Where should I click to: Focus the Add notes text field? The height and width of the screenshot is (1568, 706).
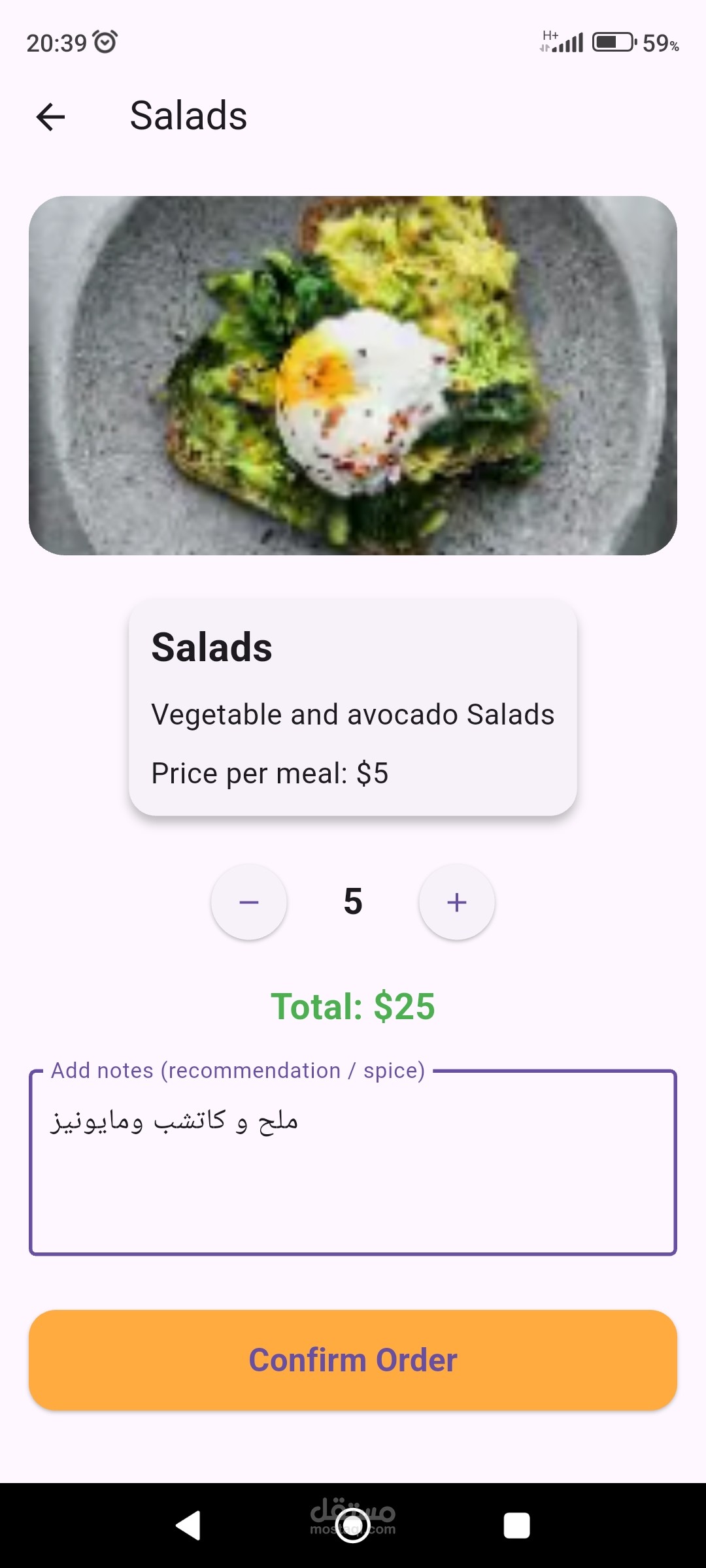(x=353, y=1162)
